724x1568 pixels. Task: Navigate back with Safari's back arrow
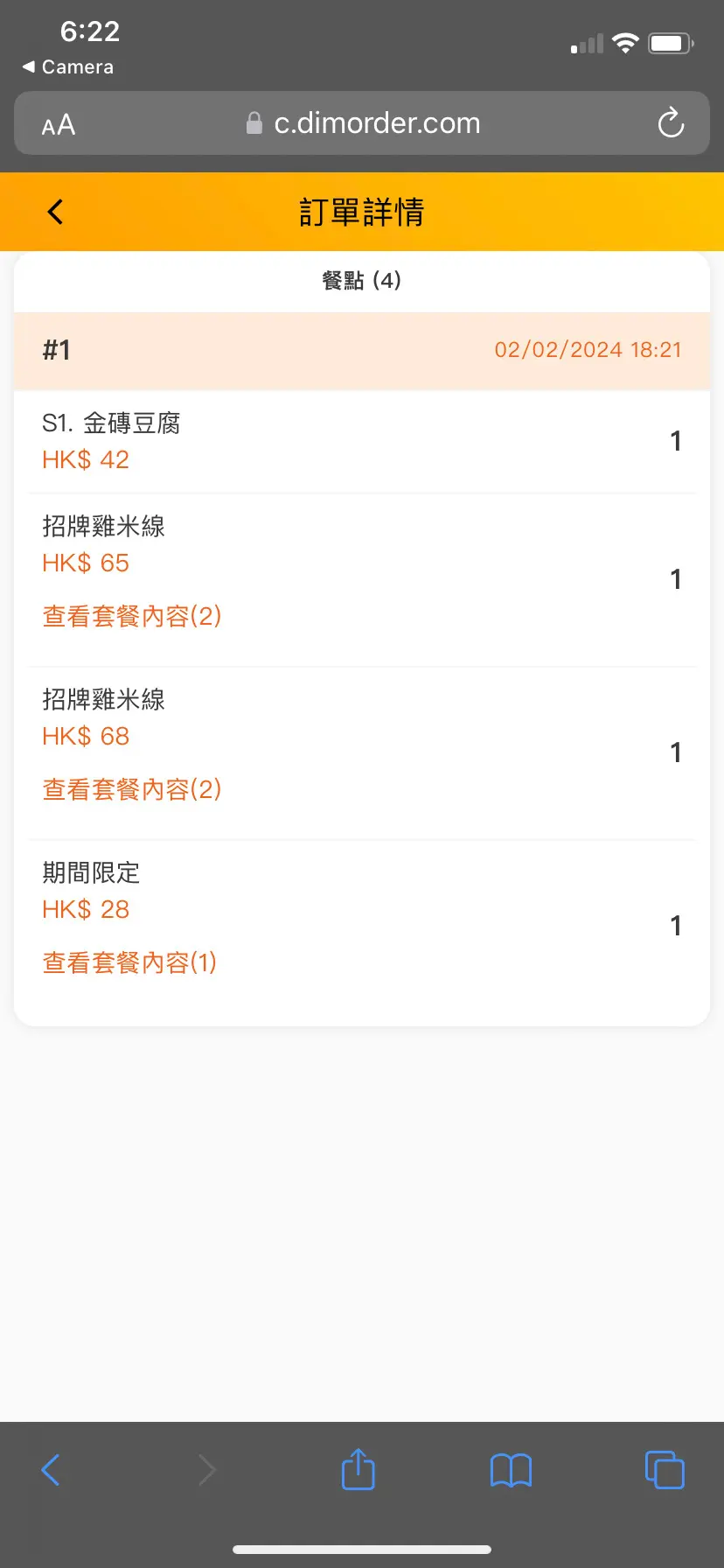coord(51,1470)
